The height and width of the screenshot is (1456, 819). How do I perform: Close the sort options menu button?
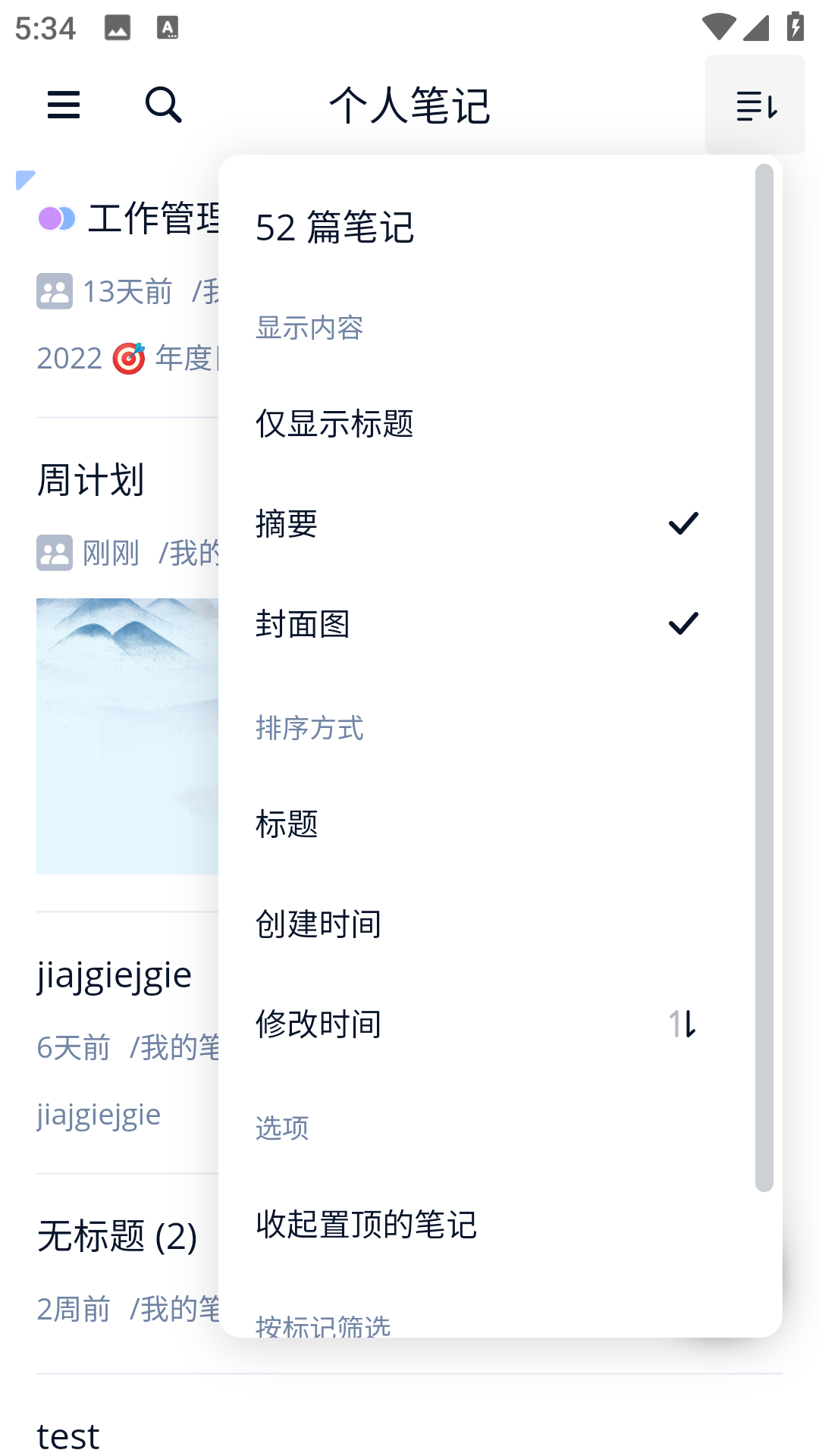pos(755,105)
